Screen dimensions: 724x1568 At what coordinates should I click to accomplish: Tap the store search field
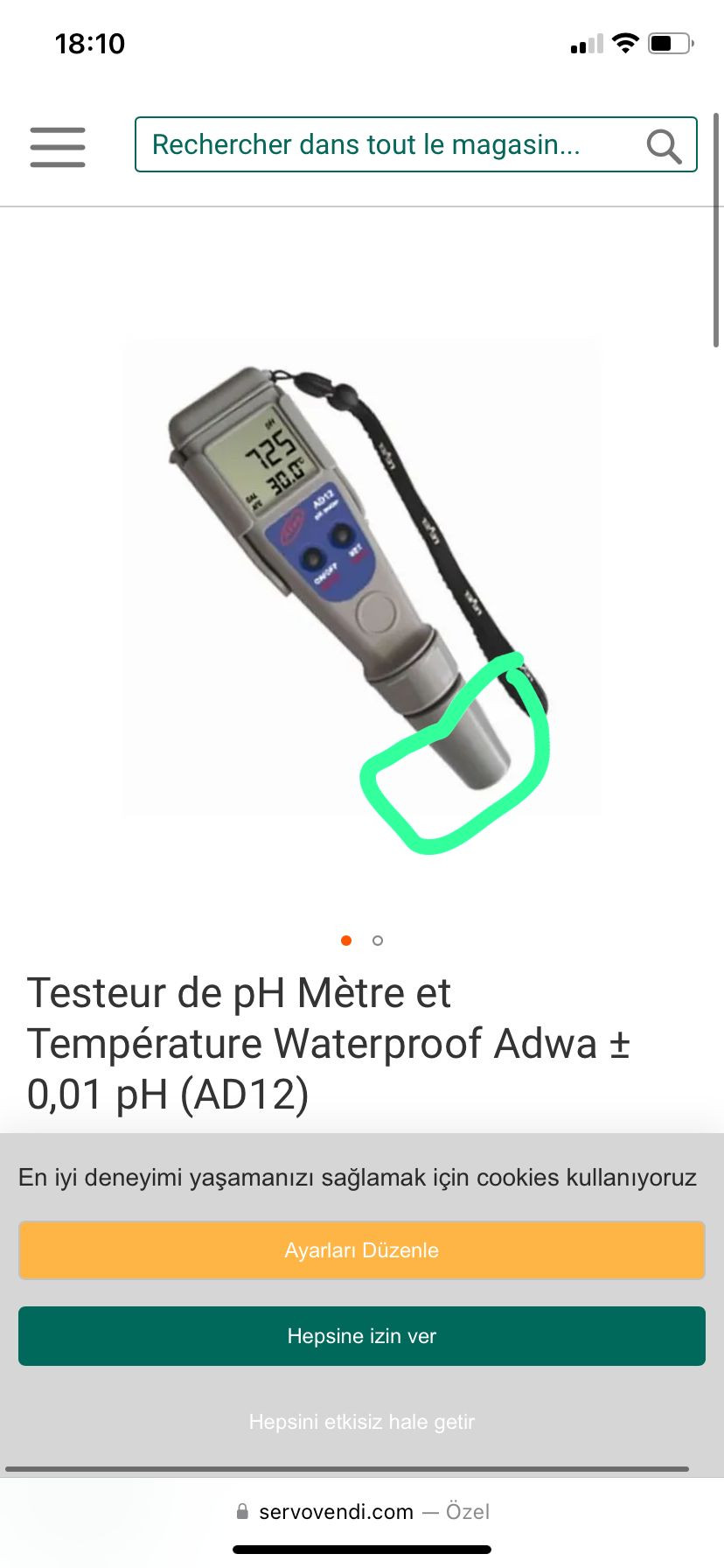pyautogui.click(x=385, y=144)
